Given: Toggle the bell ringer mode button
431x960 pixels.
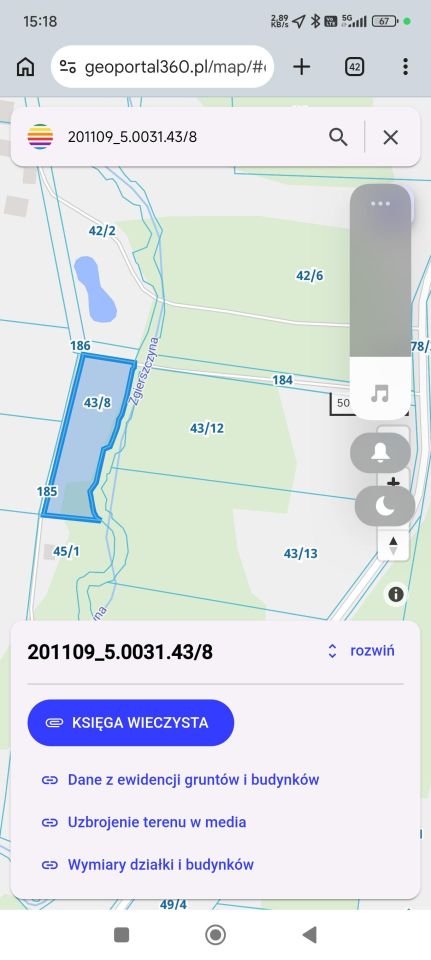Looking at the screenshot, I should coord(380,452).
